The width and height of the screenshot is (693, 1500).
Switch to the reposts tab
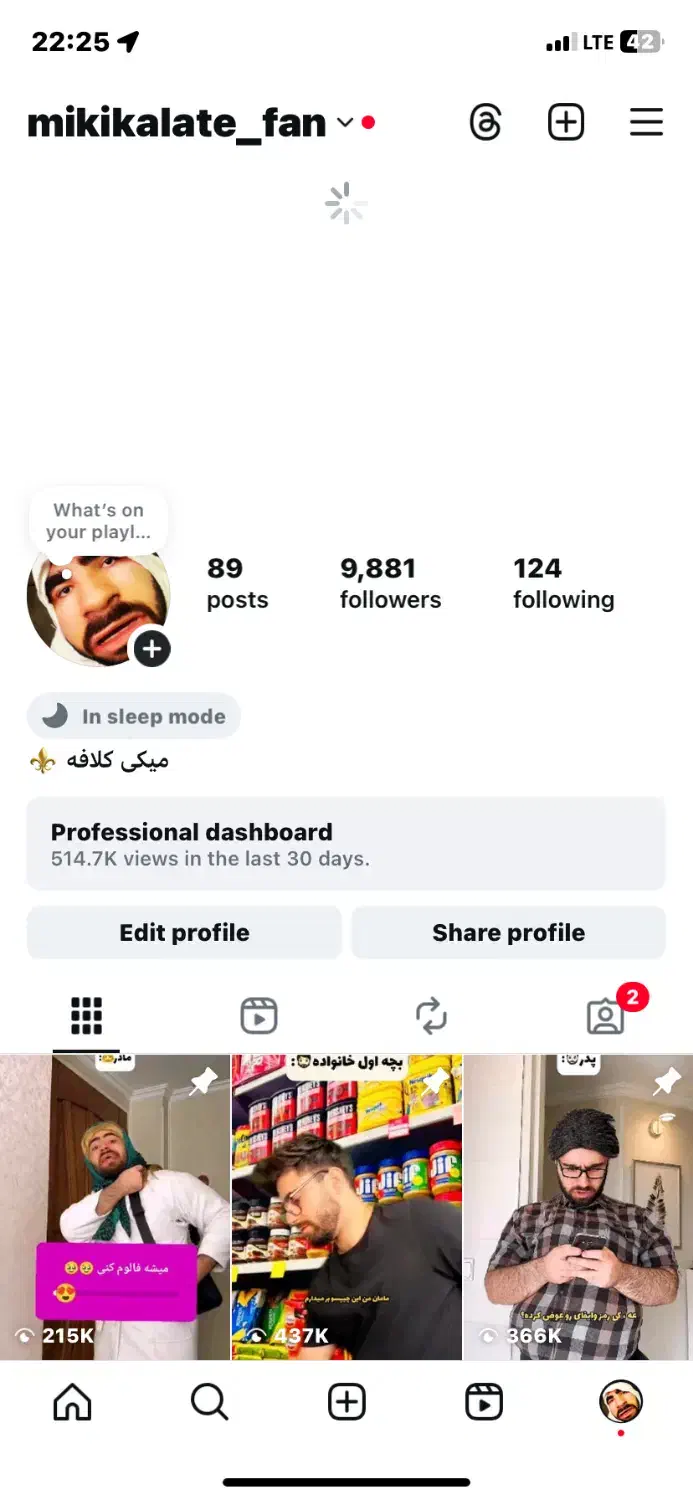(x=431, y=1016)
